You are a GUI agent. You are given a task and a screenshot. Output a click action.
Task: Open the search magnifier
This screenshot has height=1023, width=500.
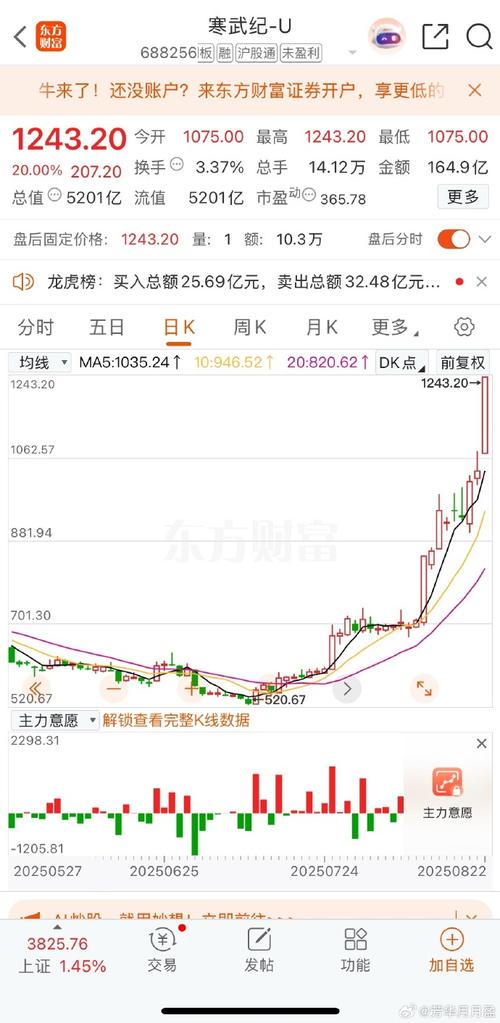(x=479, y=37)
